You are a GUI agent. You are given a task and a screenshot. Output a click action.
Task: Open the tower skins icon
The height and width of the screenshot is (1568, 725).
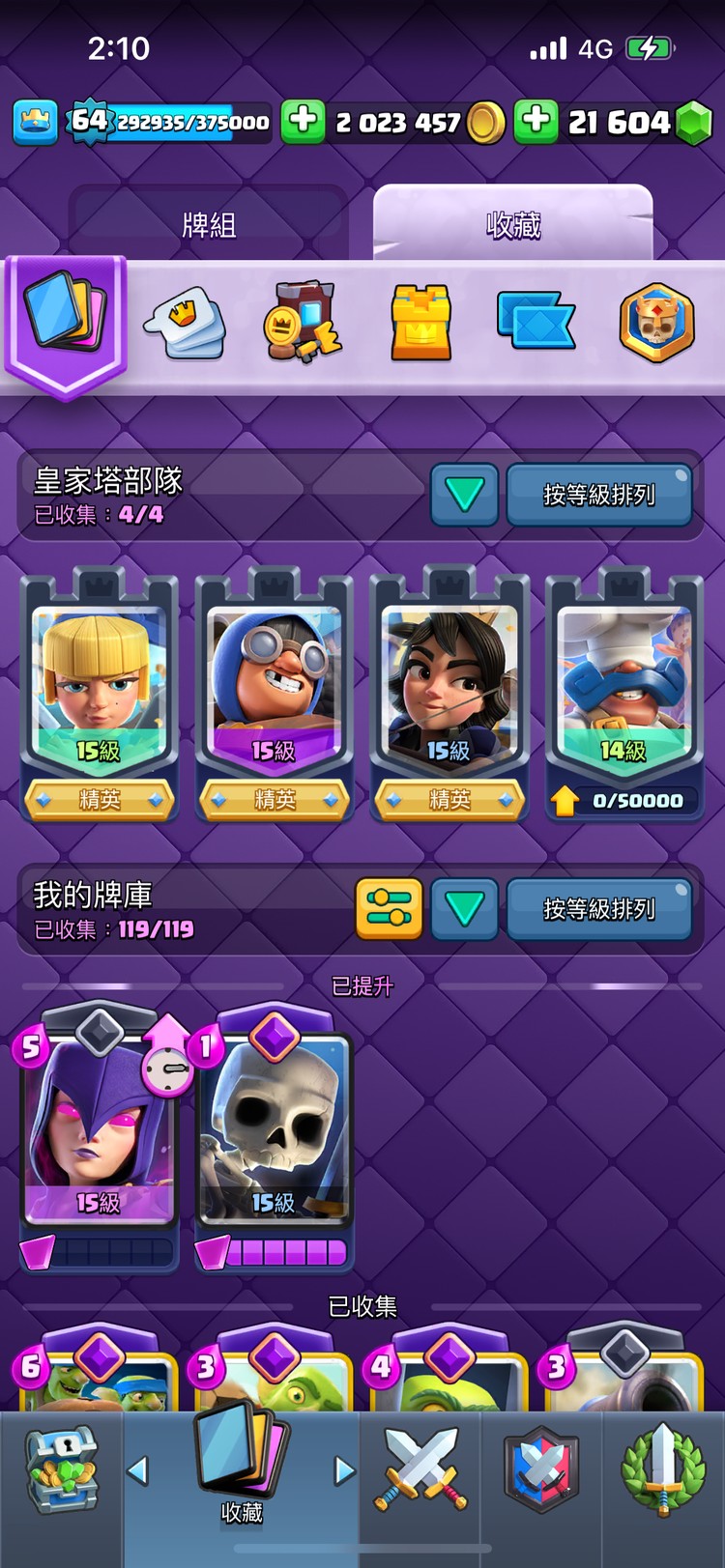point(420,323)
